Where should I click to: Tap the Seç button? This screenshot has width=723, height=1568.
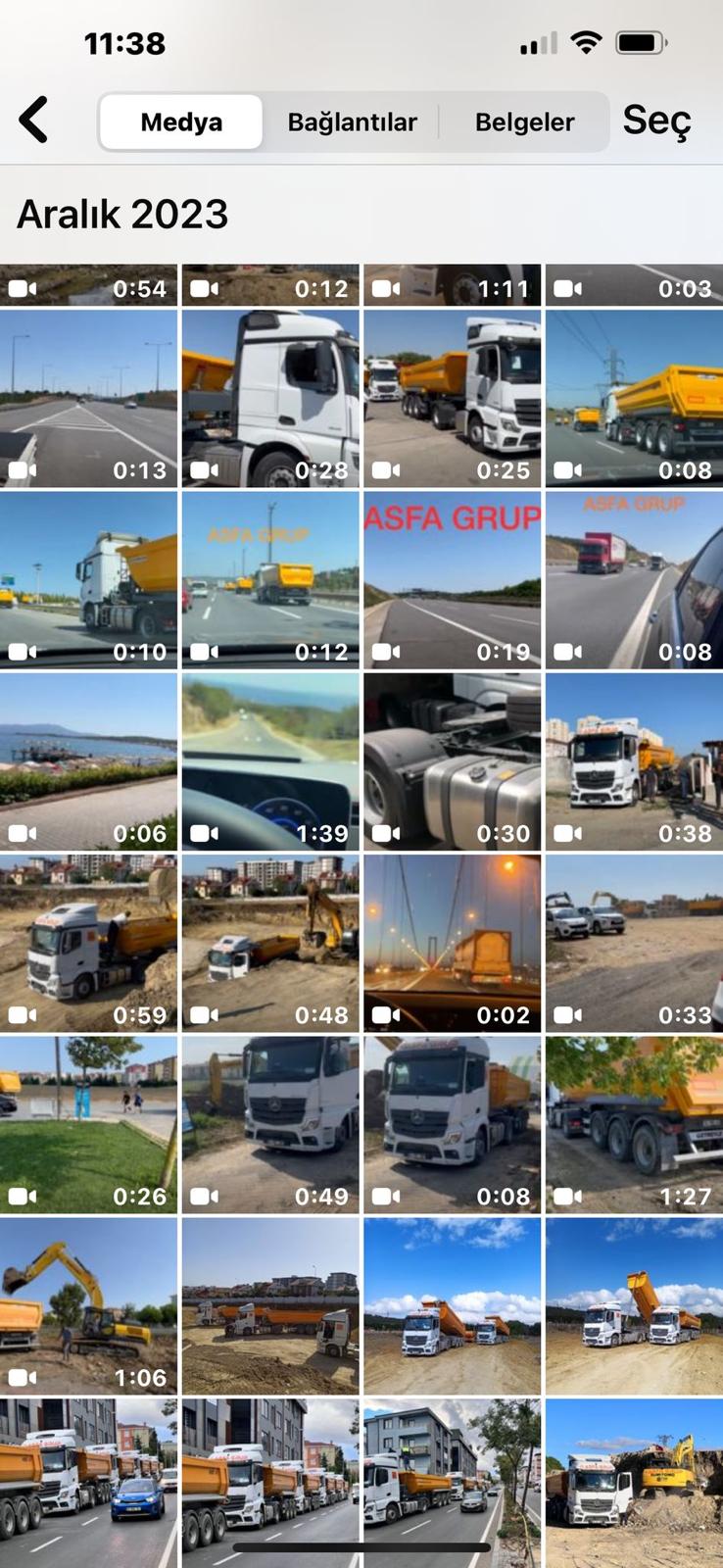[656, 122]
